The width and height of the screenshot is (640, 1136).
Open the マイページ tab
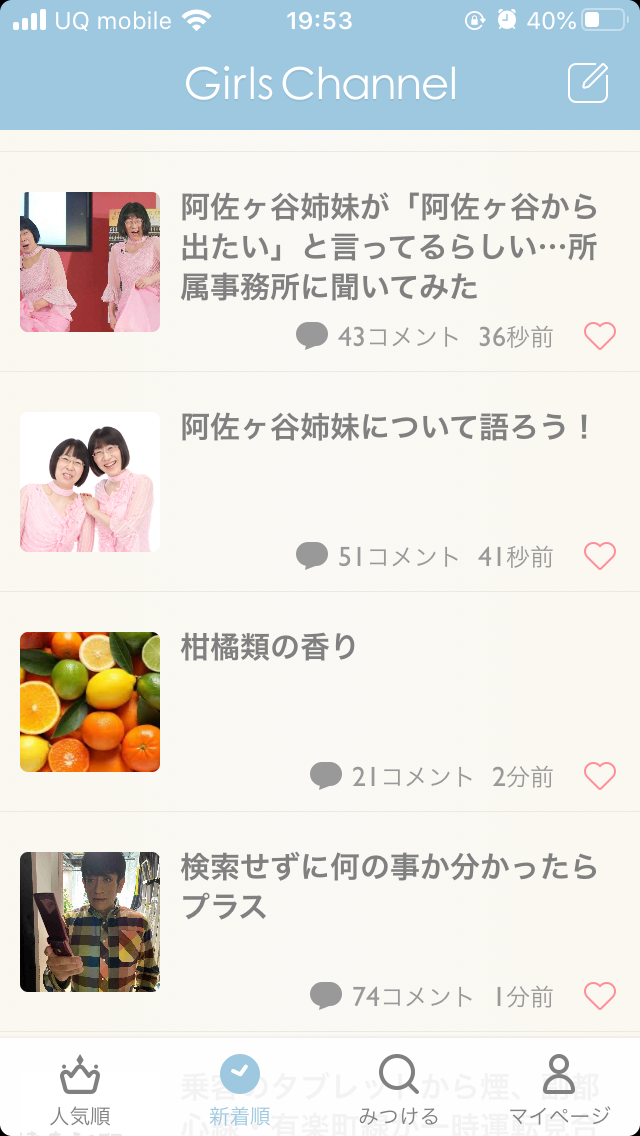click(559, 1089)
